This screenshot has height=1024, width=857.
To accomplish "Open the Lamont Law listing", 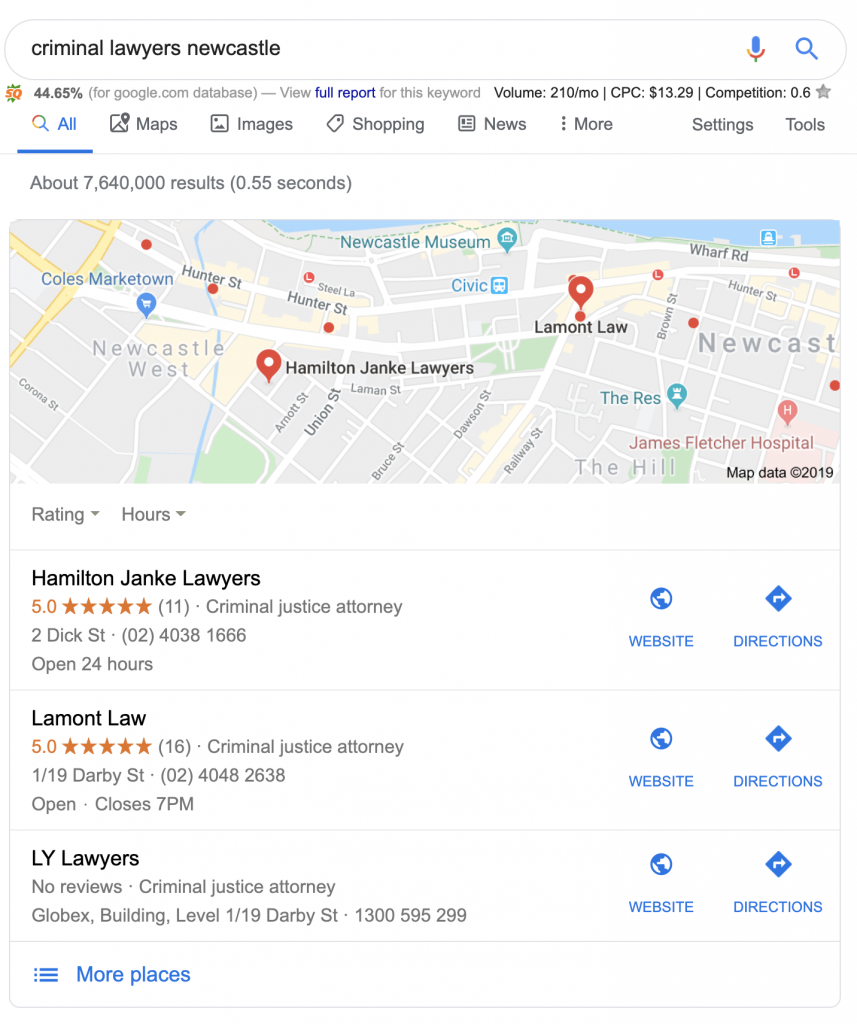I will pos(89,718).
